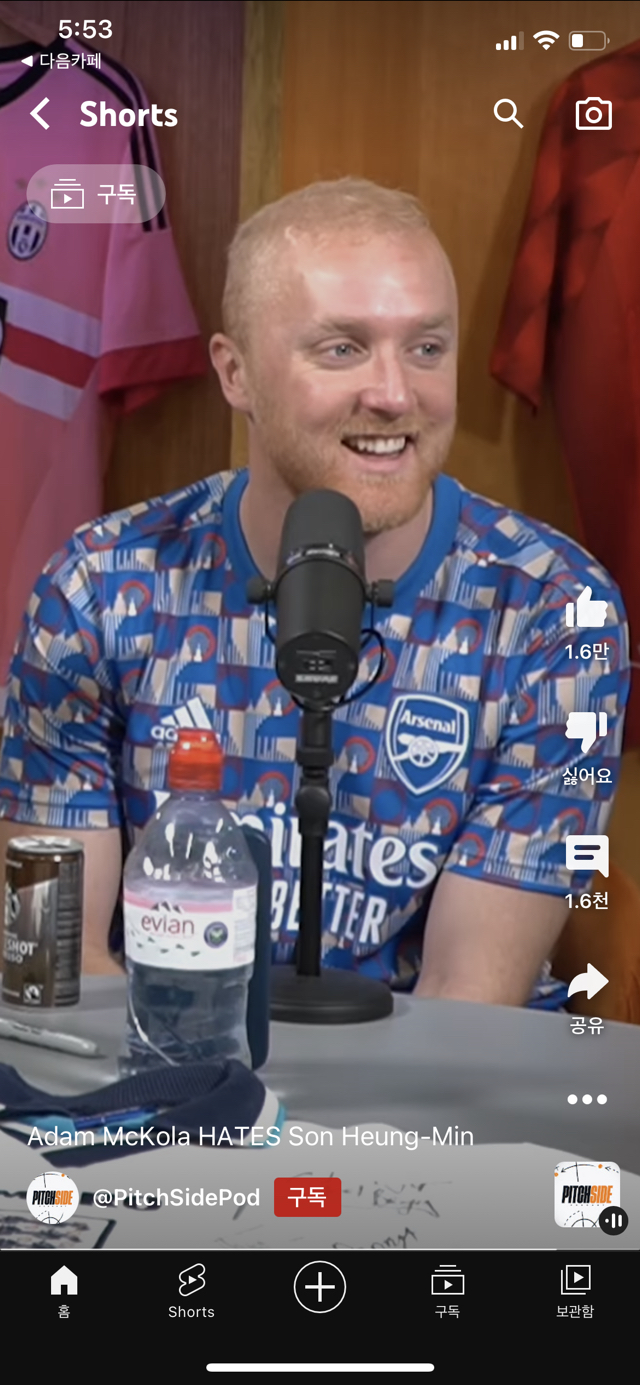The height and width of the screenshot is (1385, 640).
Task: Tap the plus create button
Action: click(320, 1287)
